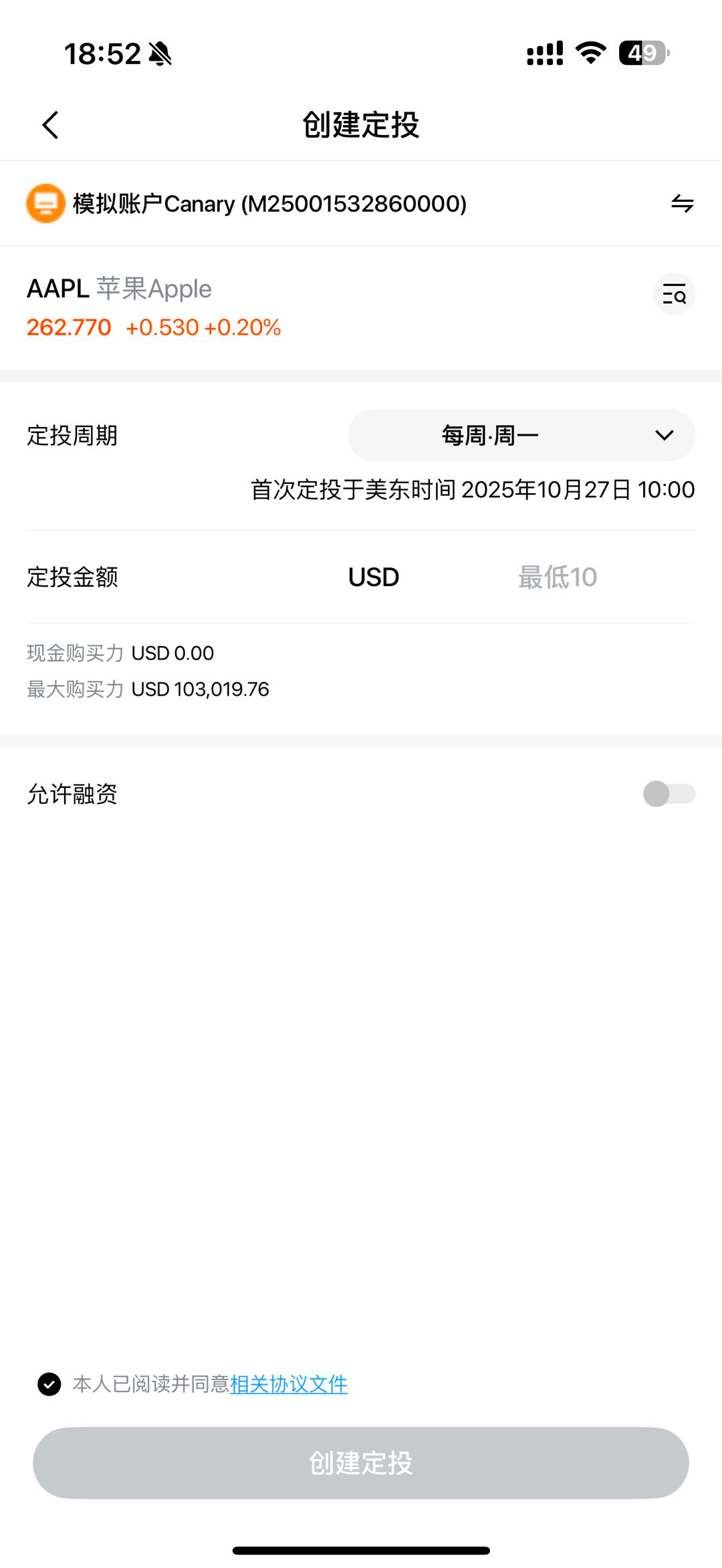
Task: Uncheck the 本人已阅读并同意 agreement checkbox
Action: pyautogui.click(x=49, y=1384)
